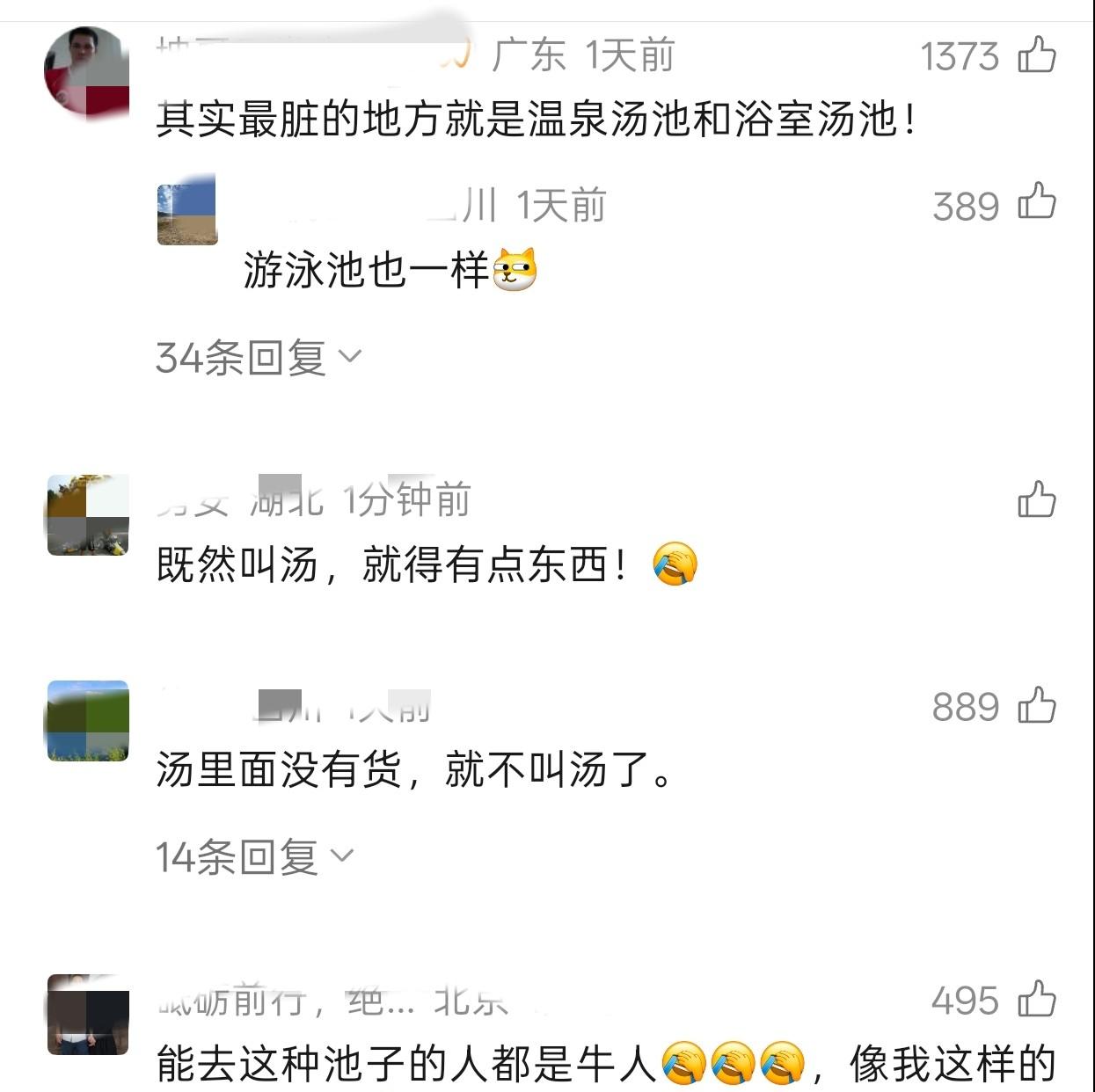This screenshot has height=1092, width=1095.
Task: Open avatar beside 汤里面没有货 comment
Action: 88,721
